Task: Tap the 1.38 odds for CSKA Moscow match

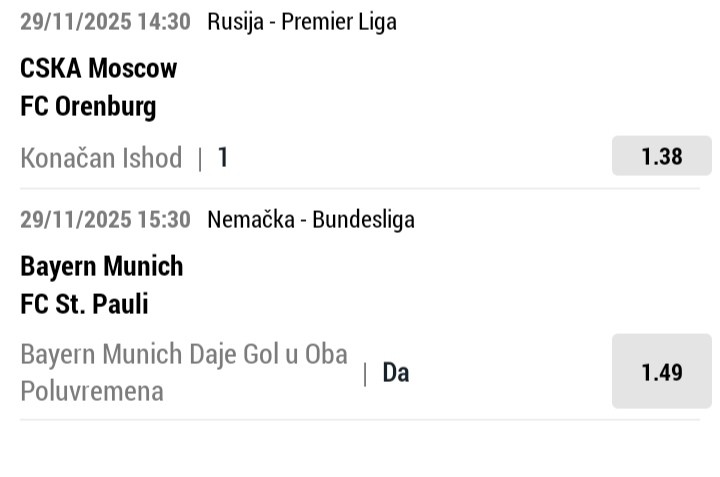Action: pos(661,157)
